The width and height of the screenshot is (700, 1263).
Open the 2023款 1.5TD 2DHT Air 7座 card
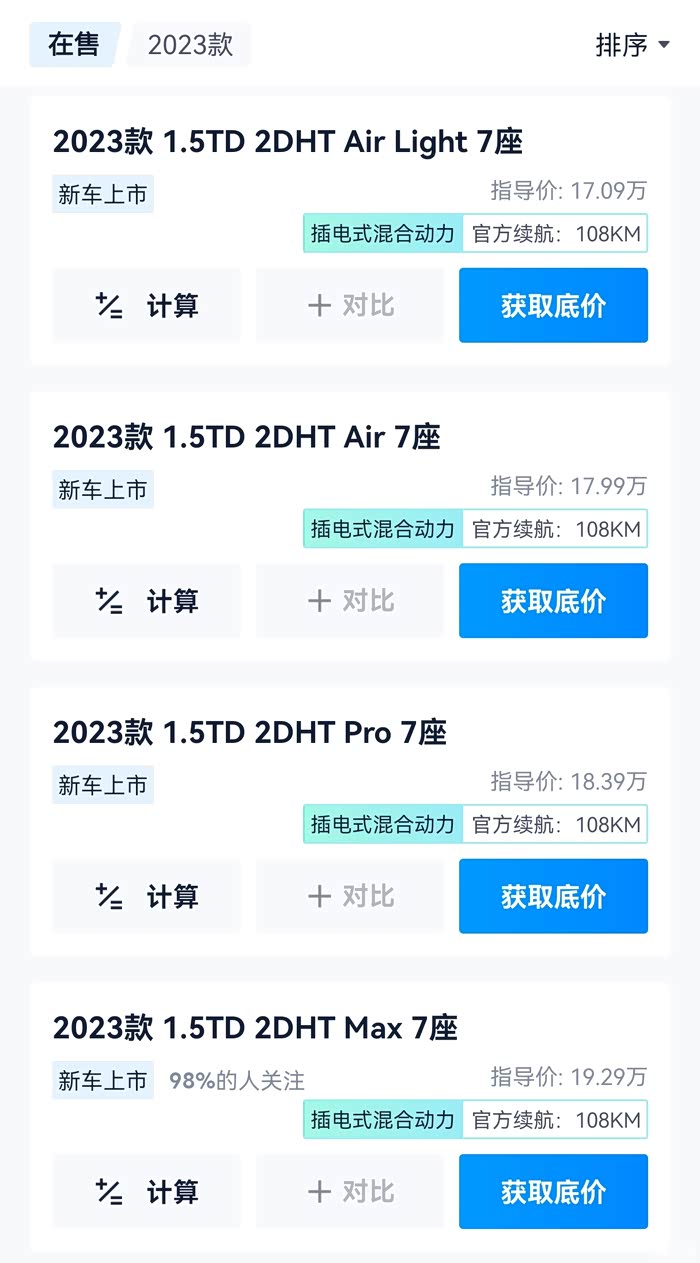pyautogui.click(x=247, y=437)
